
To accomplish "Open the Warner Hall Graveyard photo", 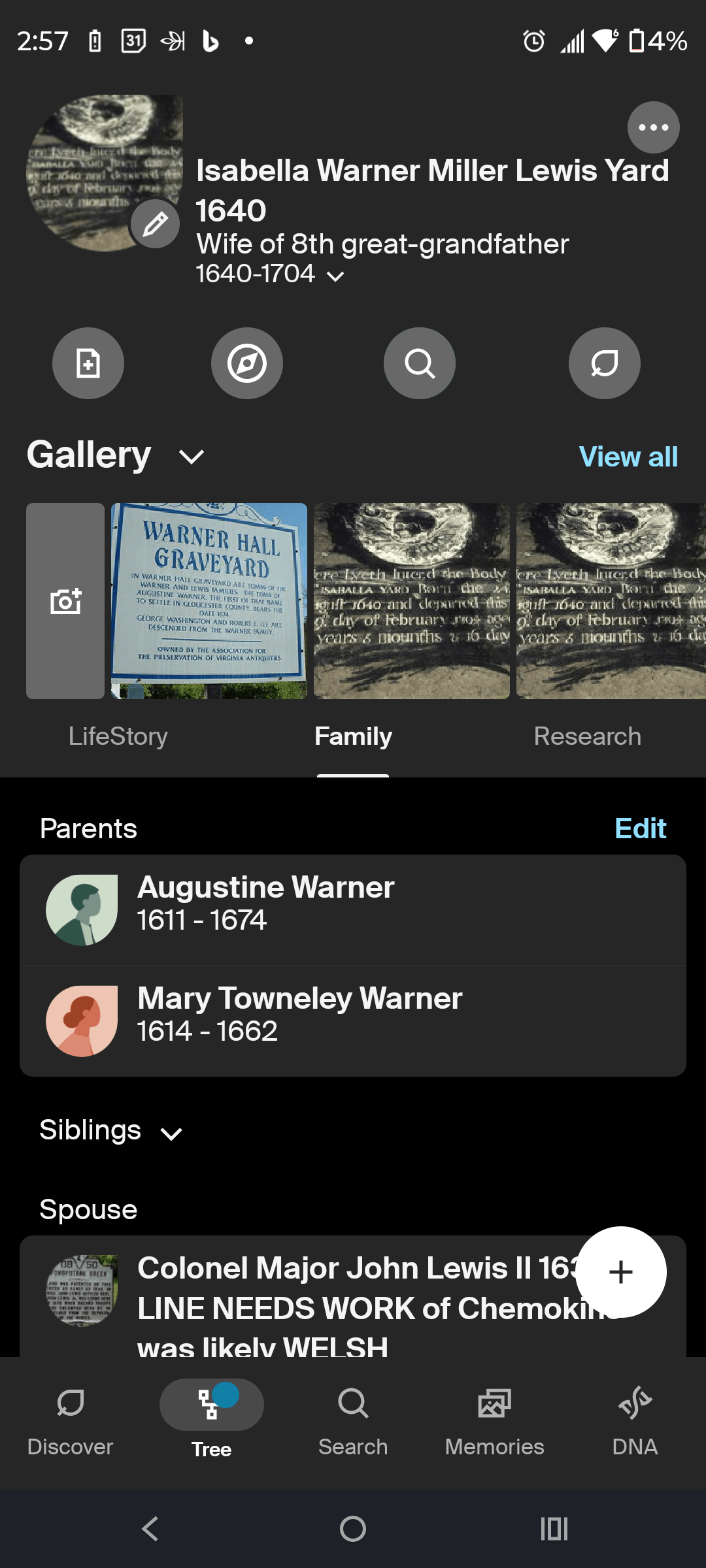I will pyautogui.click(x=209, y=601).
